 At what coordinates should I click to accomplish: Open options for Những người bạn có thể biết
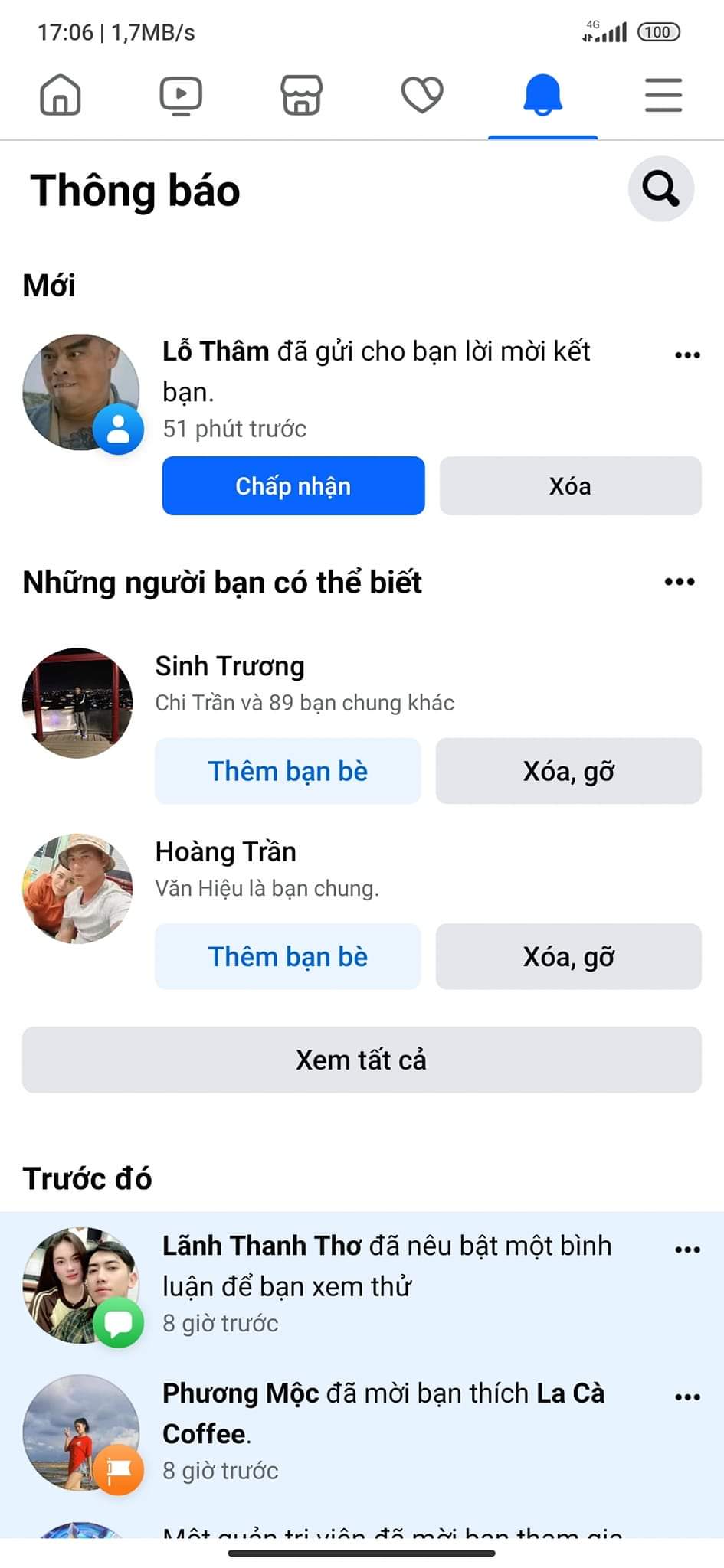pyautogui.click(x=680, y=582)
